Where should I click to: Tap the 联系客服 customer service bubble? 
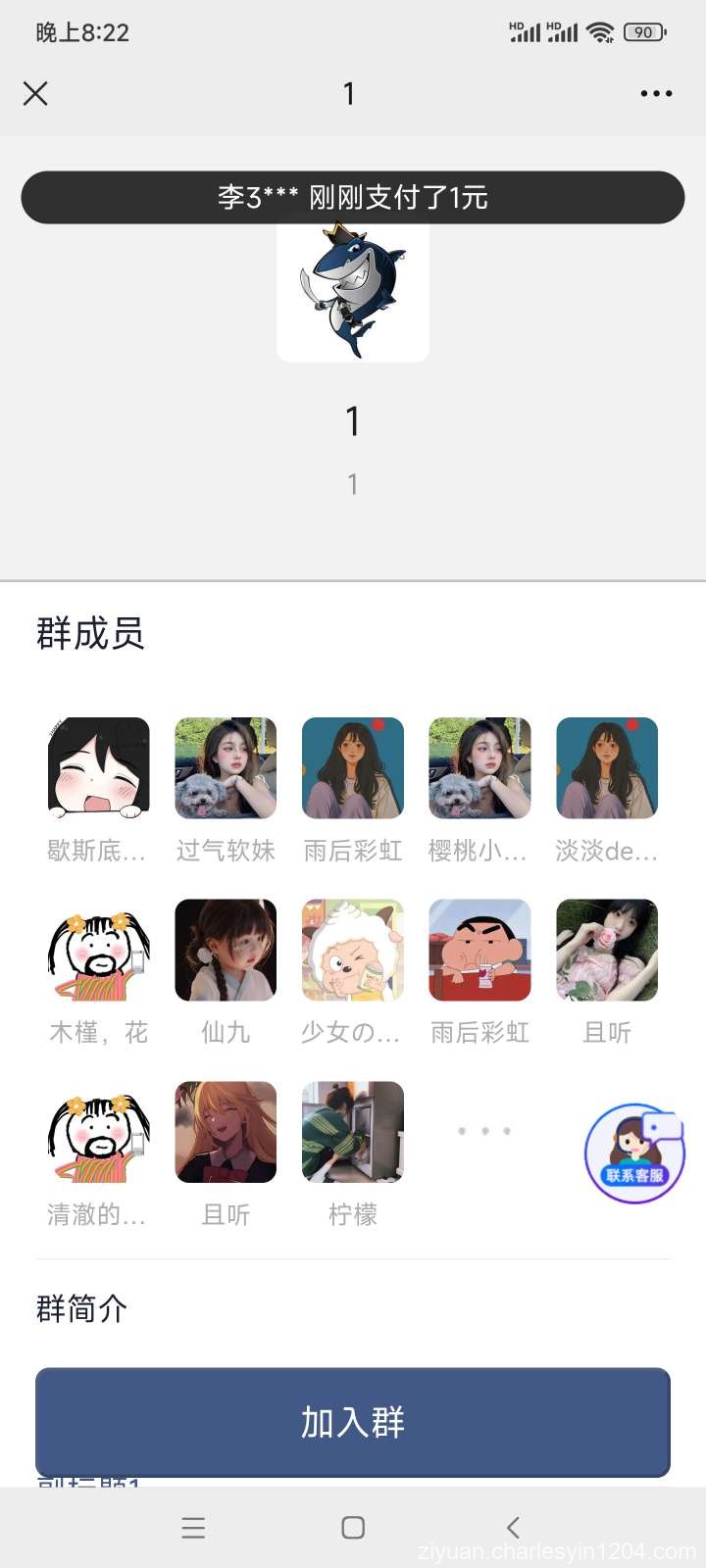[x=632, y=1154]
